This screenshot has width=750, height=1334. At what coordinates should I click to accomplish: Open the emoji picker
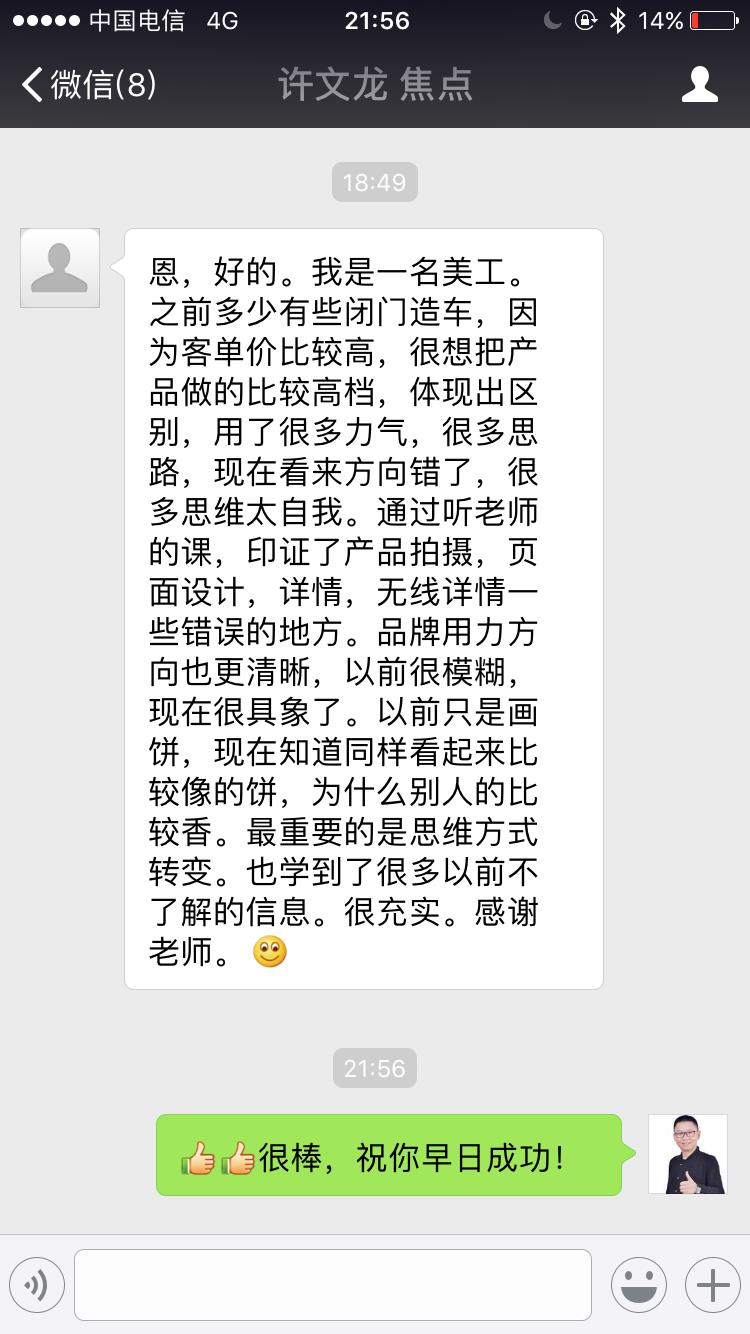pos(639,1285)
